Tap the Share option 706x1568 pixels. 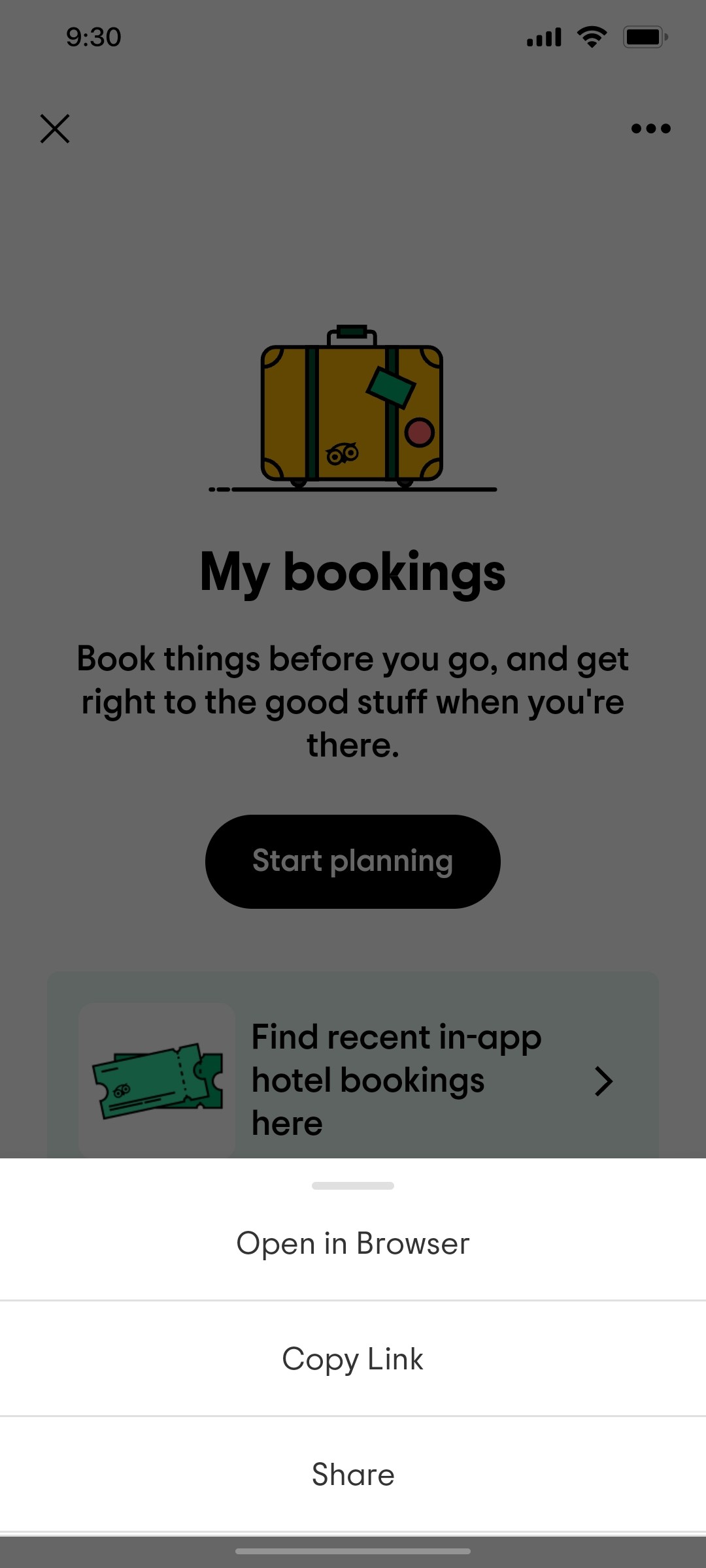[x=353, y=1475]
